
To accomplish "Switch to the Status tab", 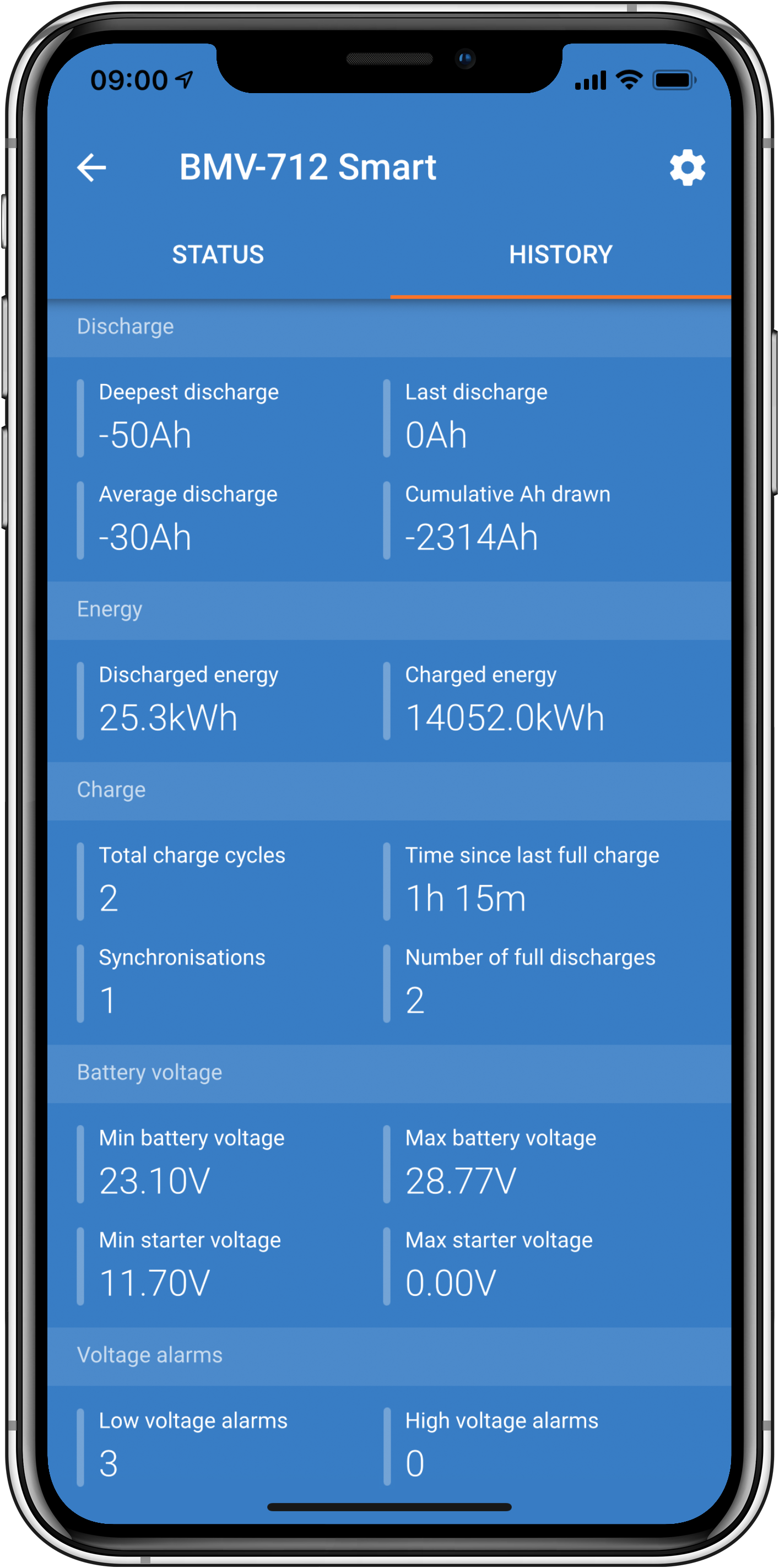I will (218, 255).
